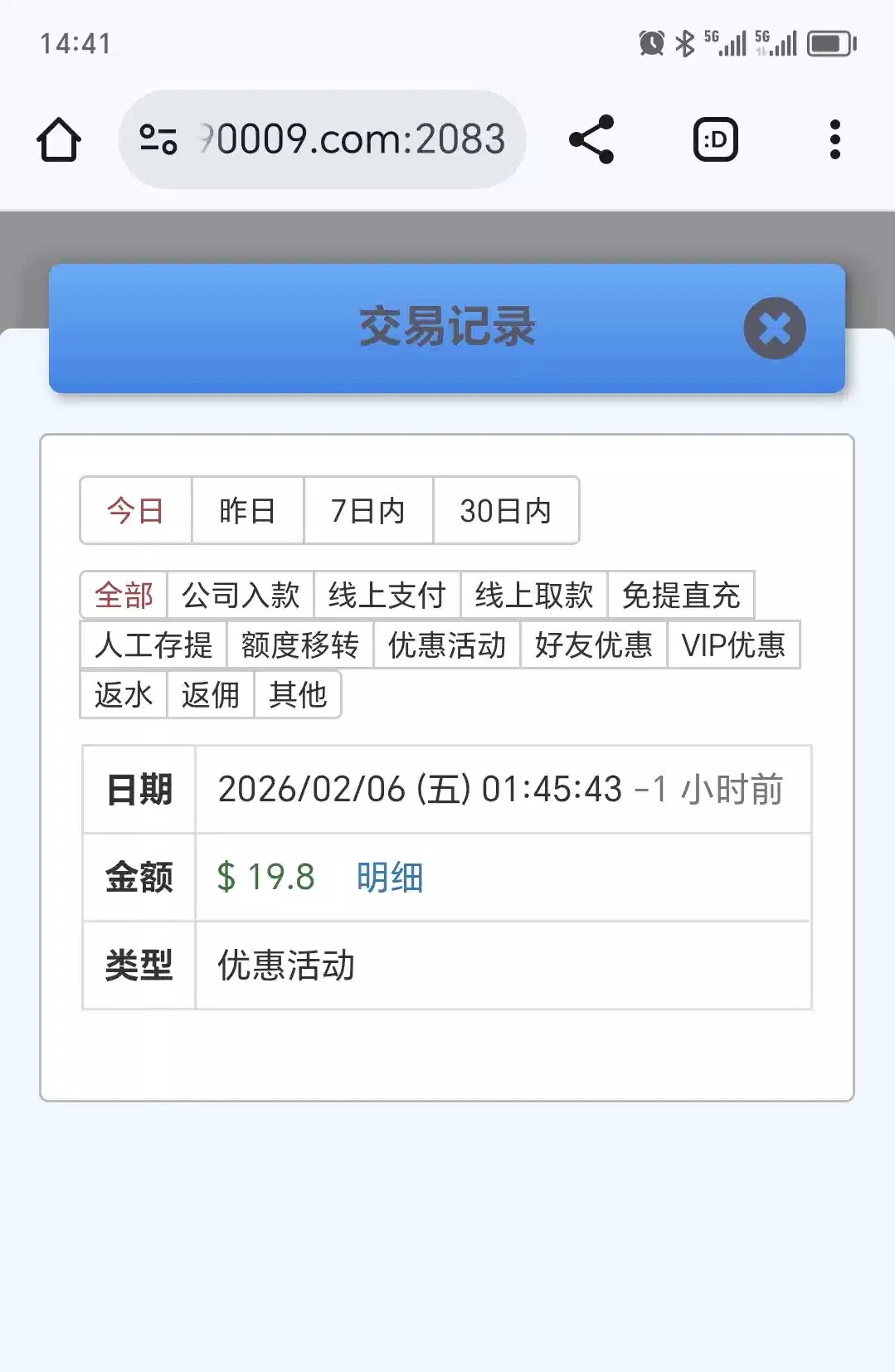The width and height of the screenshot is (895, 1372).
Task: Open the browser overflow menu
Action: coord(834,139)
